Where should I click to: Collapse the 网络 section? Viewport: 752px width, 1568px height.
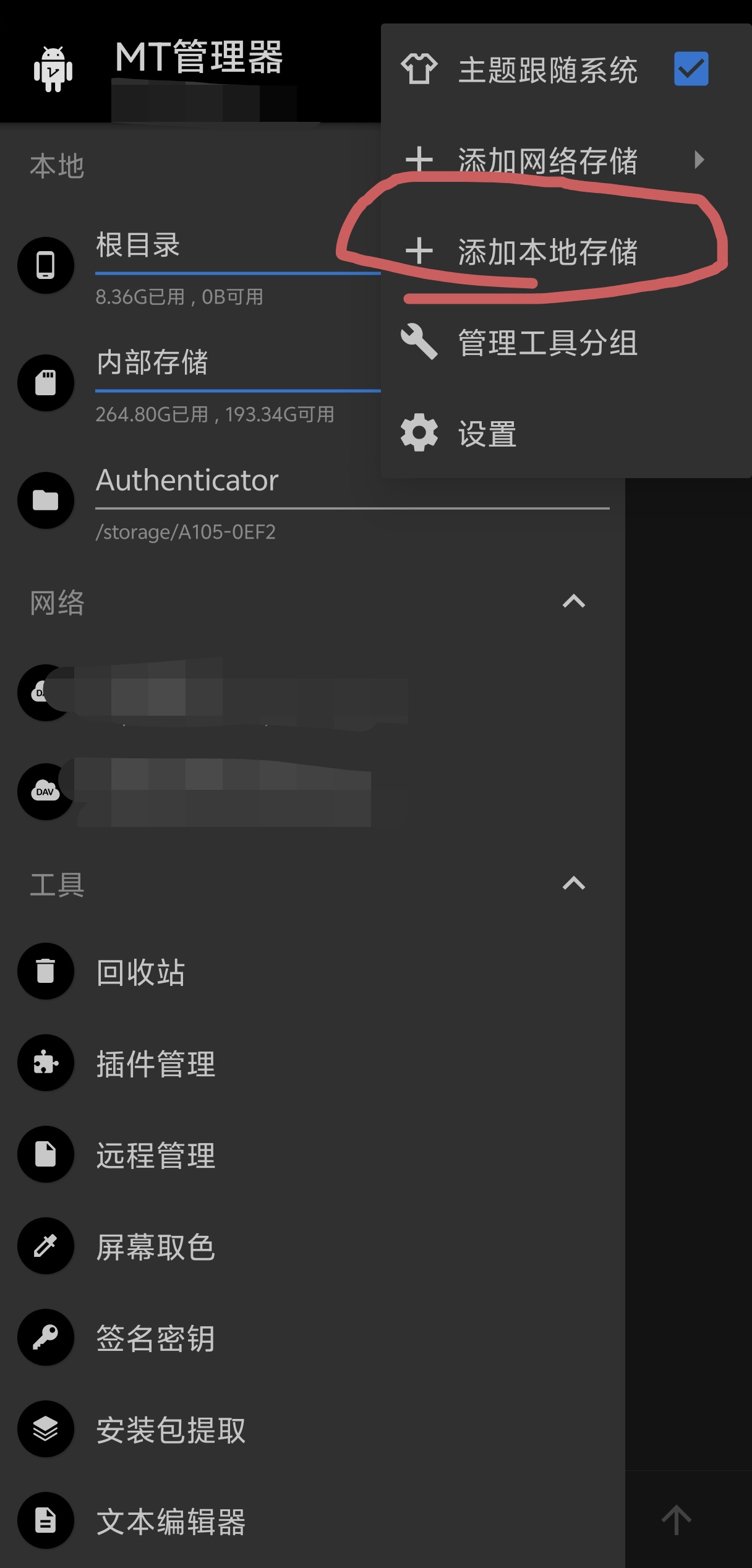tap(573, 602)
